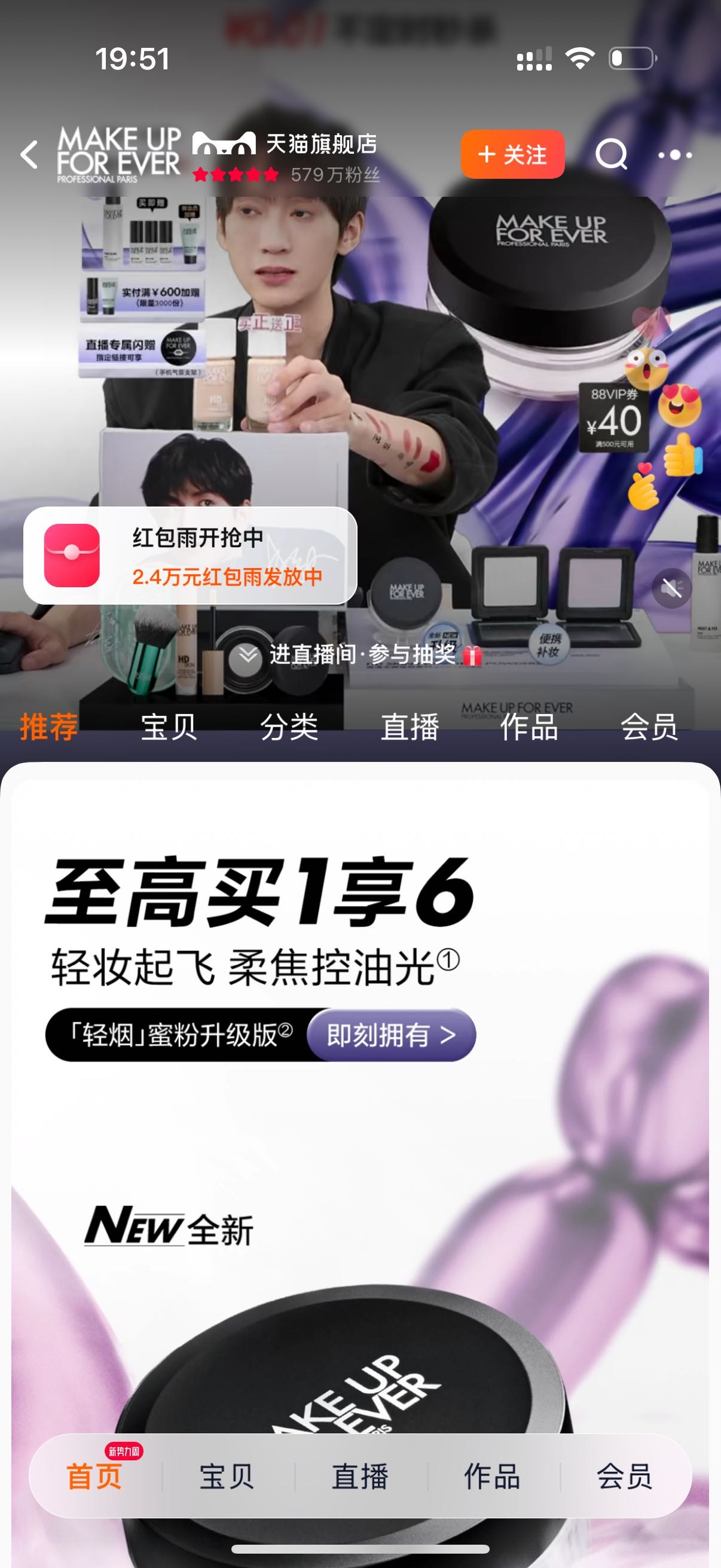Go back using the top-left arrow
Image resolution: width=721 pixels, height=1568 pixels.
[x=29, y=155]
